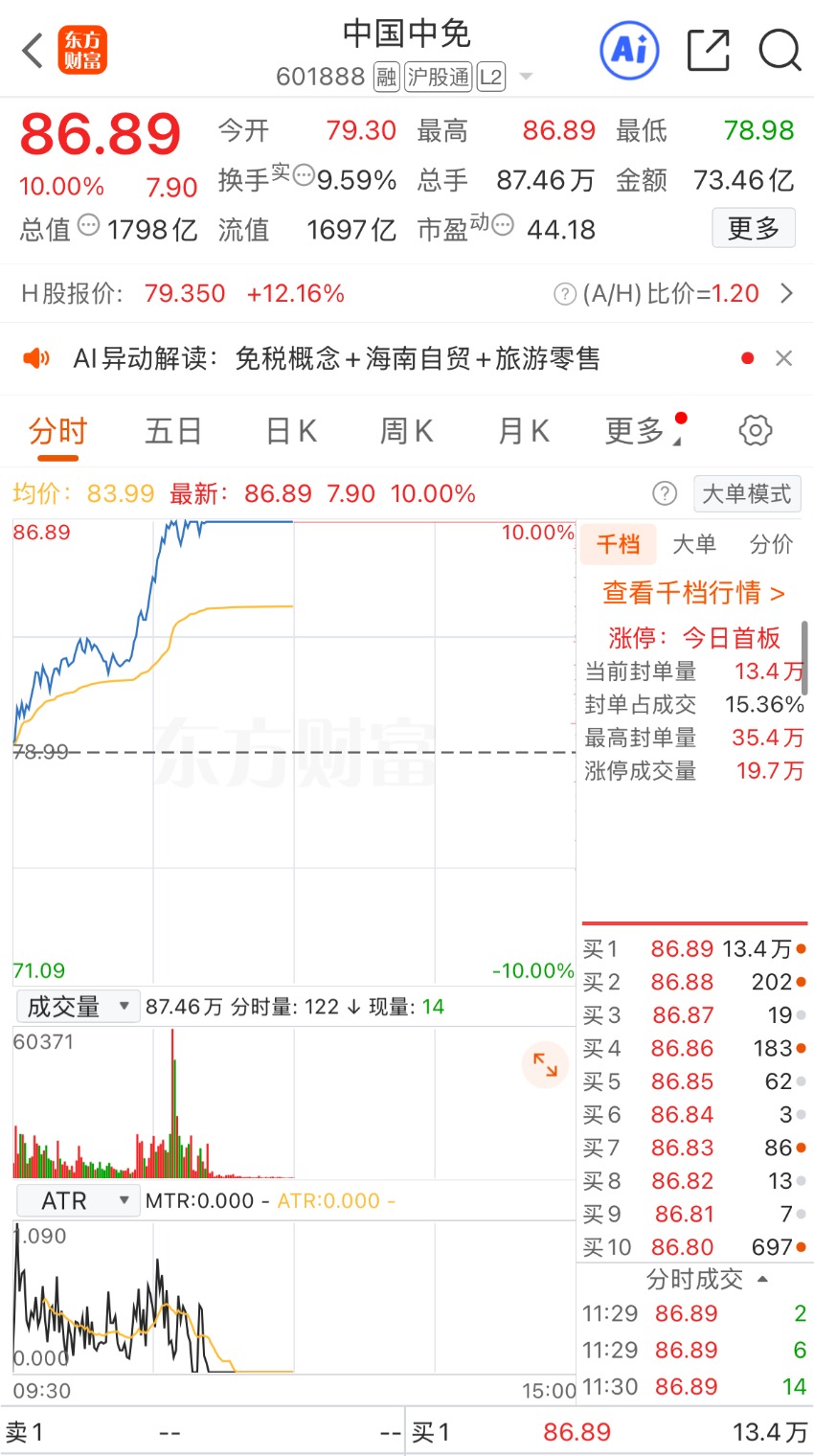Open the H股报价 comparison row
This screenshot has height=1456, width=814.
407,294
